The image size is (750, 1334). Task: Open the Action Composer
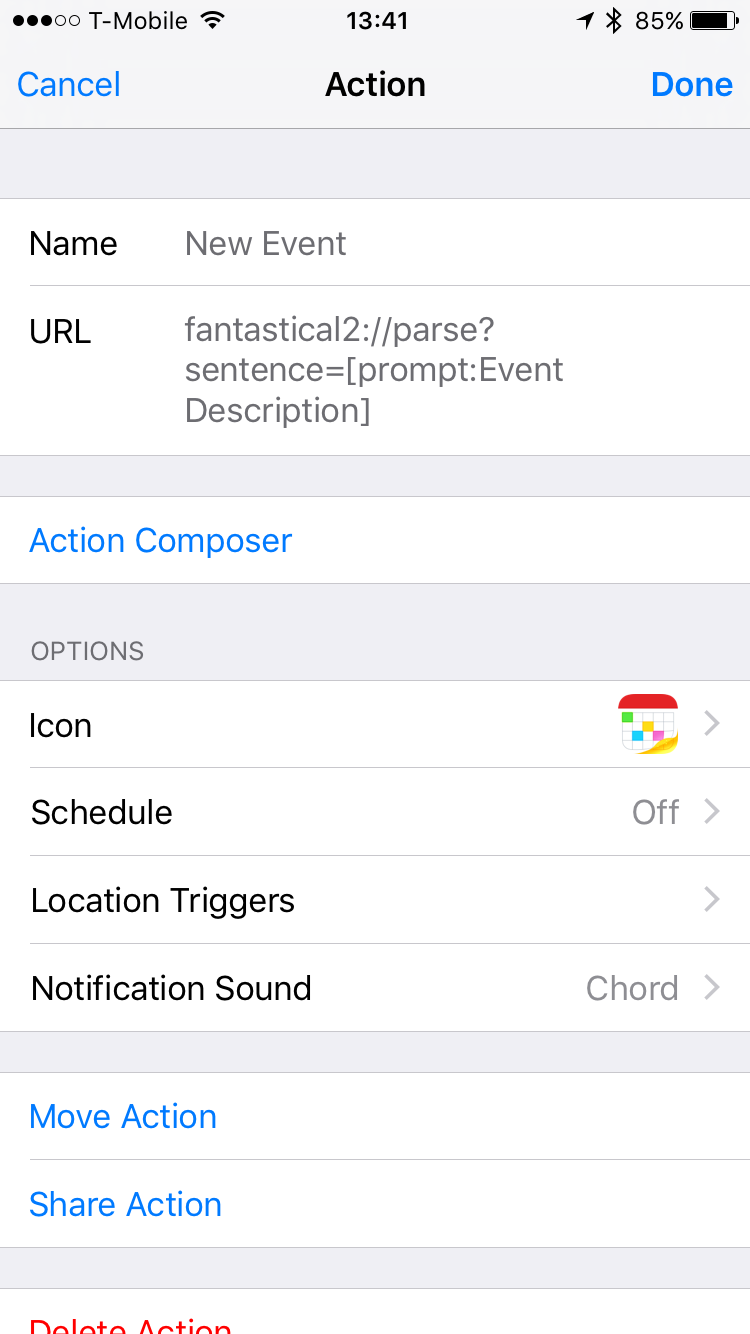375,540
